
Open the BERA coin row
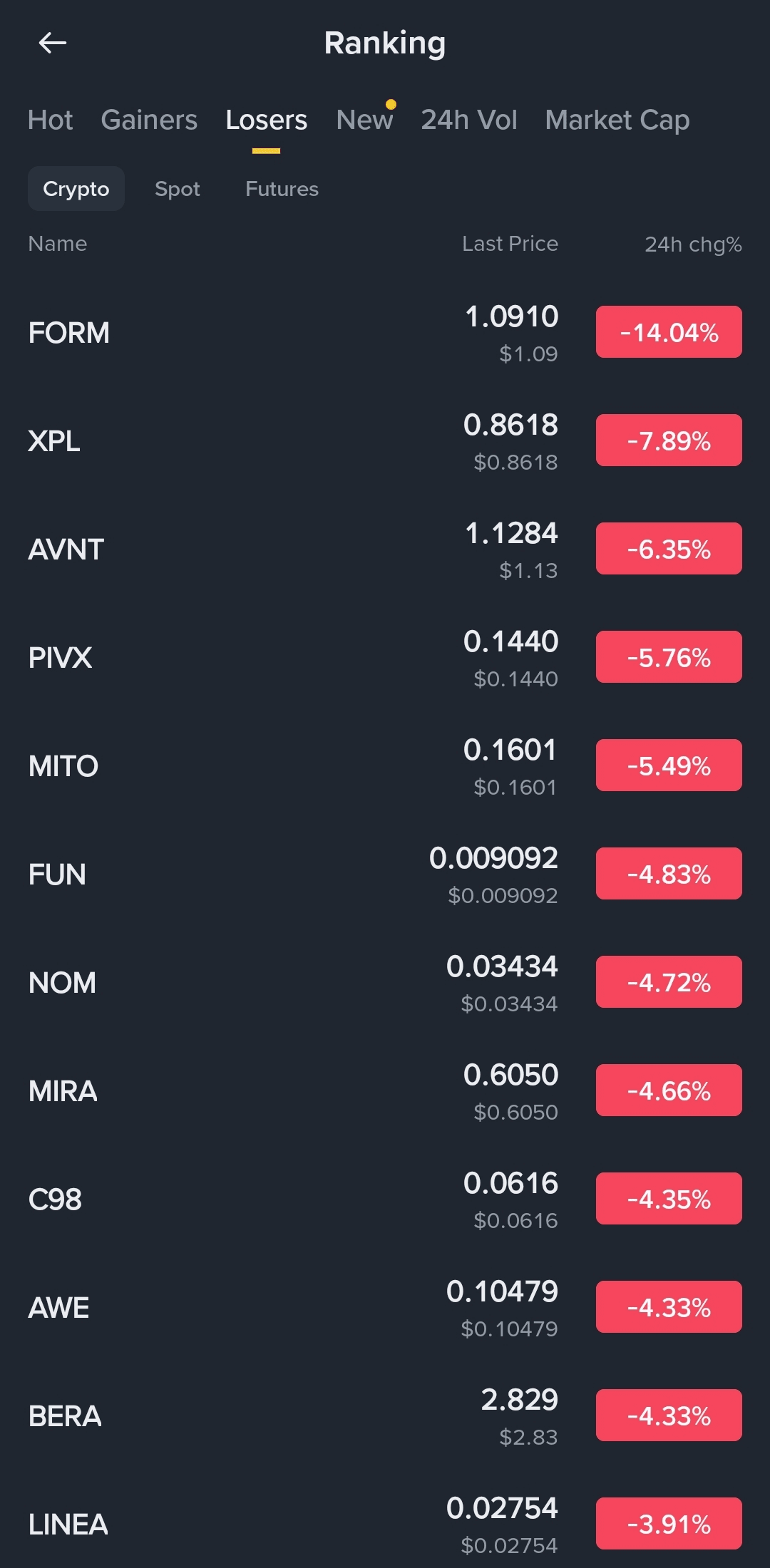coord(65,1416)
